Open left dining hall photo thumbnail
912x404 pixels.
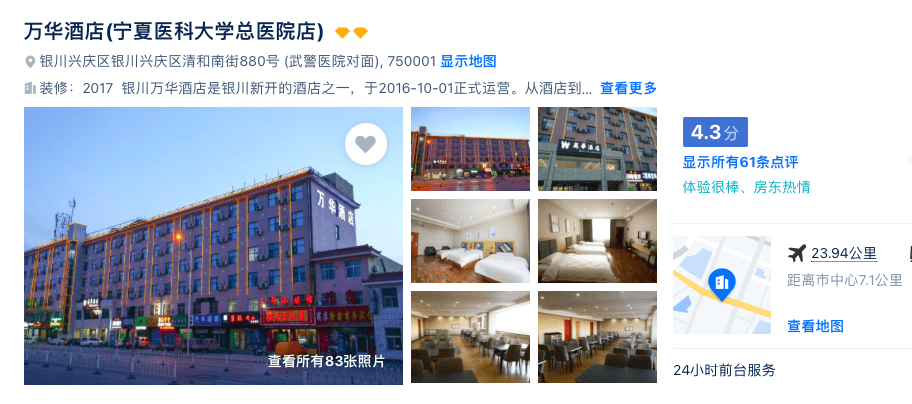[x=470, y=337]
